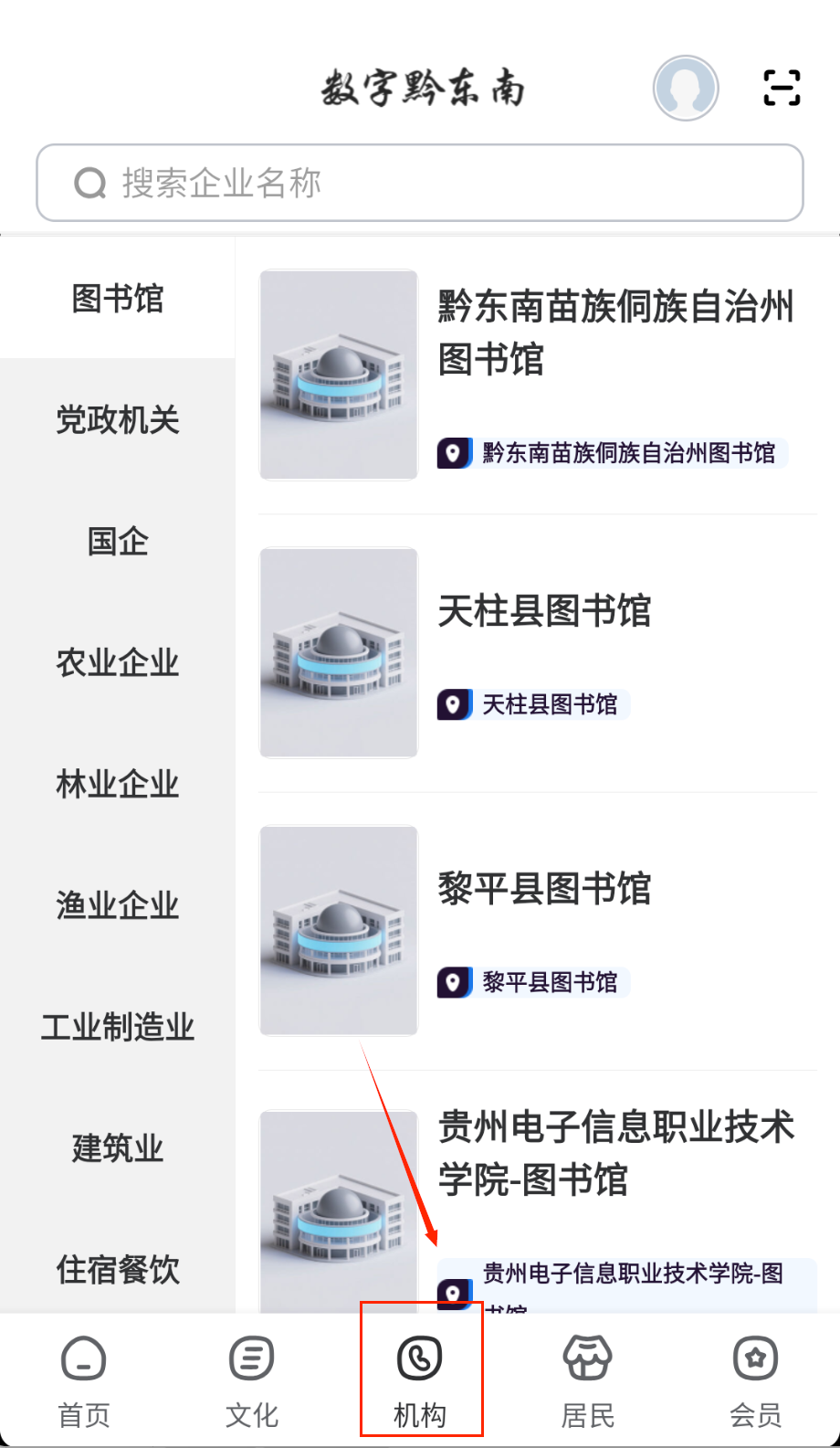Open 黎平县图书馆 entry
Screen dimensions: 840x1448
[x=544, y=889]
